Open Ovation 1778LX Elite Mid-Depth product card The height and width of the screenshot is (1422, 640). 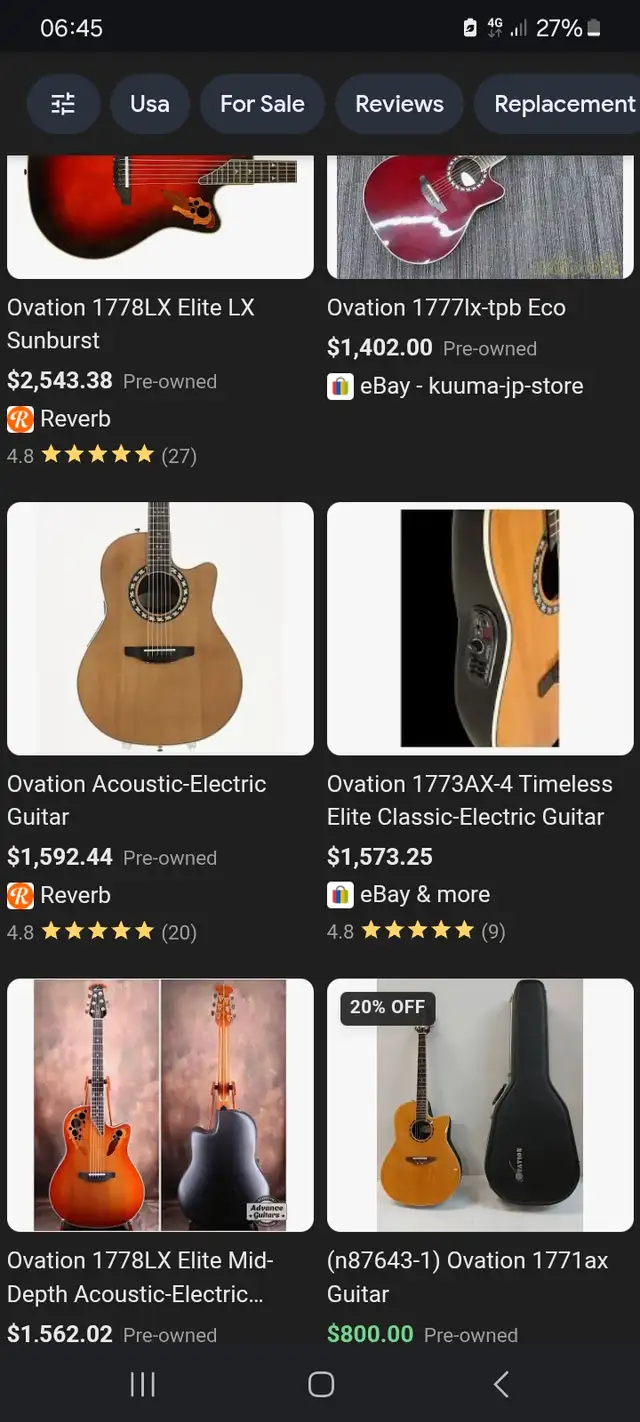coord(140,1276)
